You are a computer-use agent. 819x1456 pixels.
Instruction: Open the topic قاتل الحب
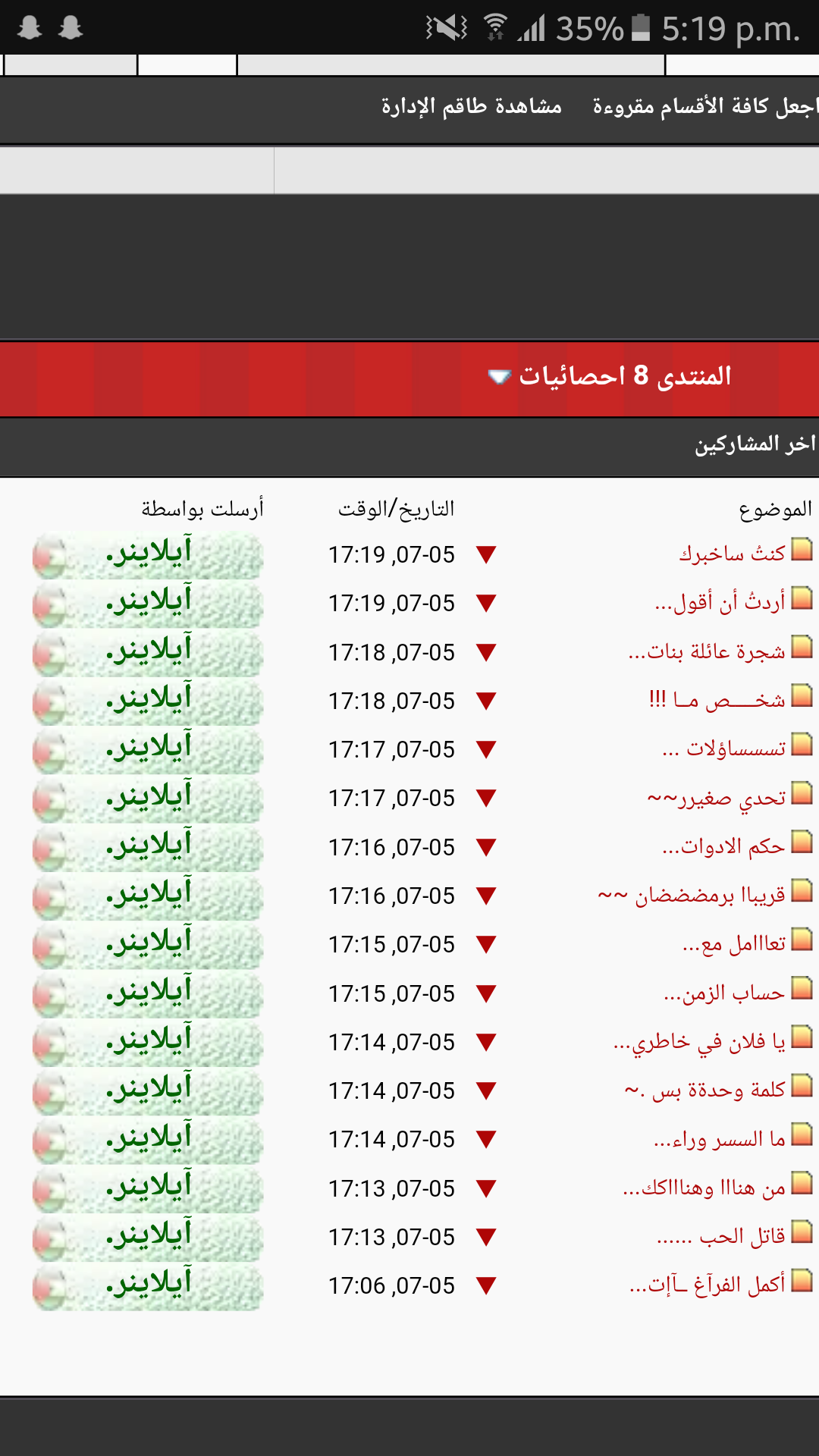pyautogui.click(x=721, y=1237)
